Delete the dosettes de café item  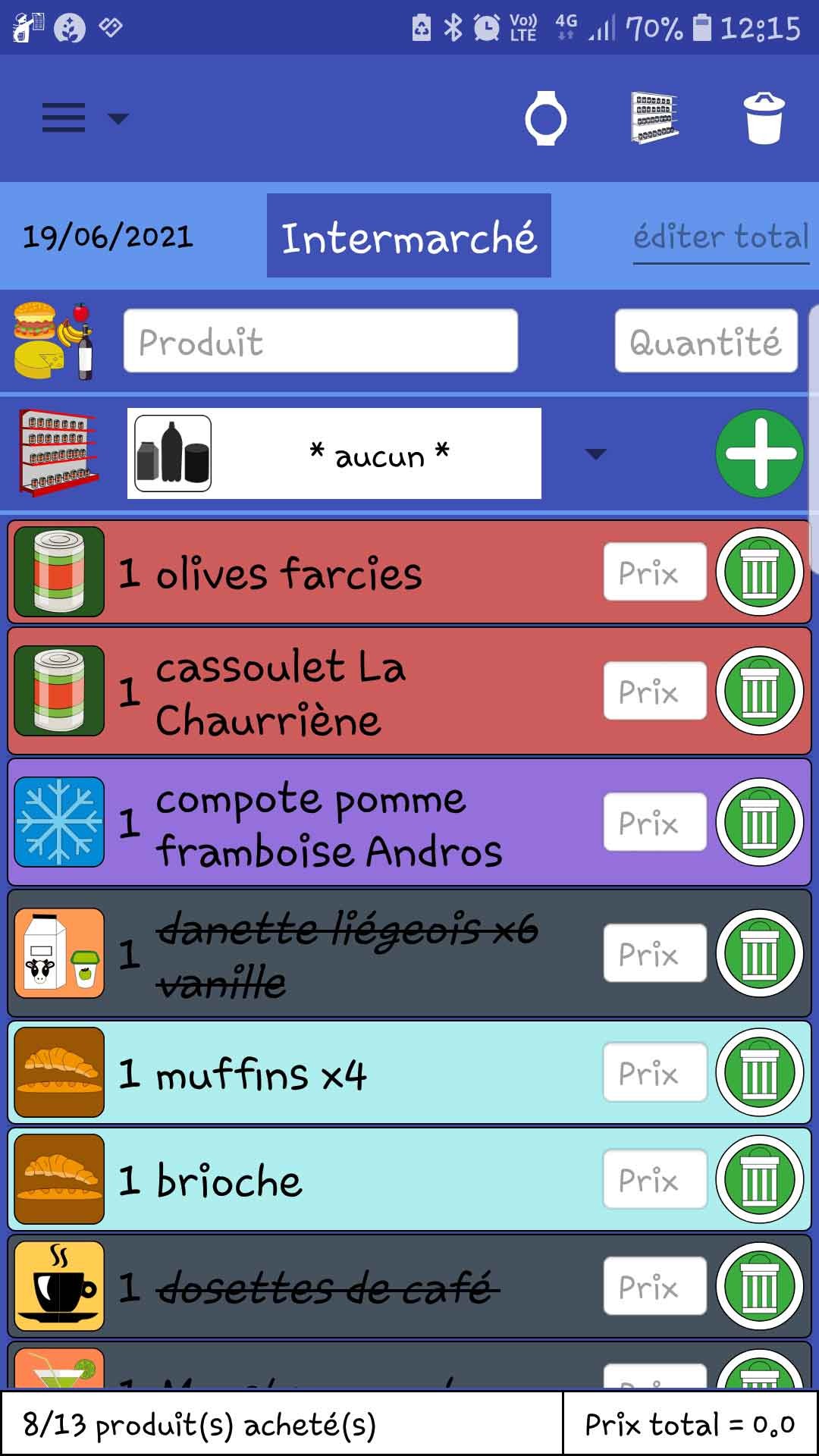tap(759, 1286)
